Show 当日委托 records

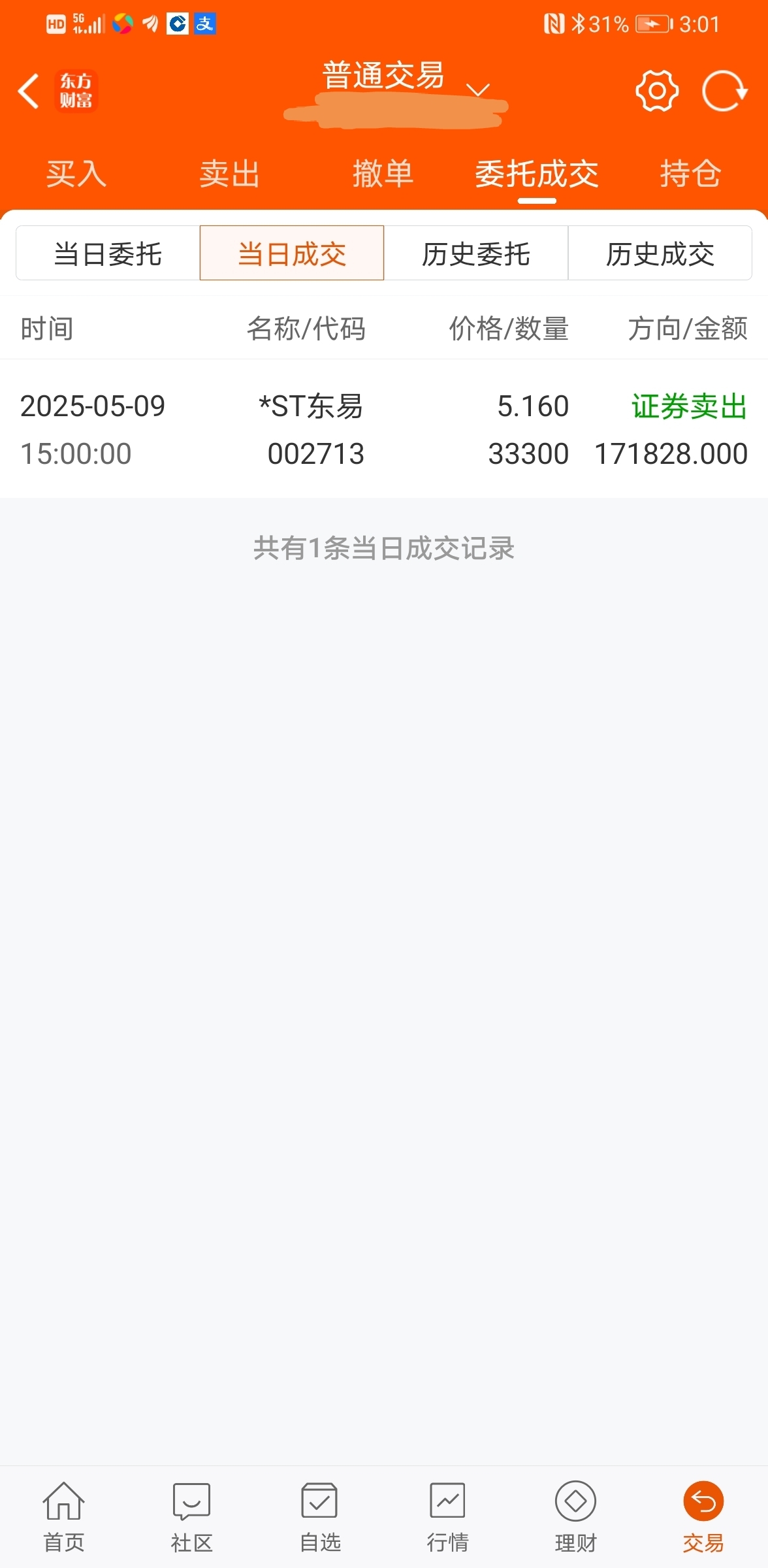pyautogui.click(x=108, y=253)
